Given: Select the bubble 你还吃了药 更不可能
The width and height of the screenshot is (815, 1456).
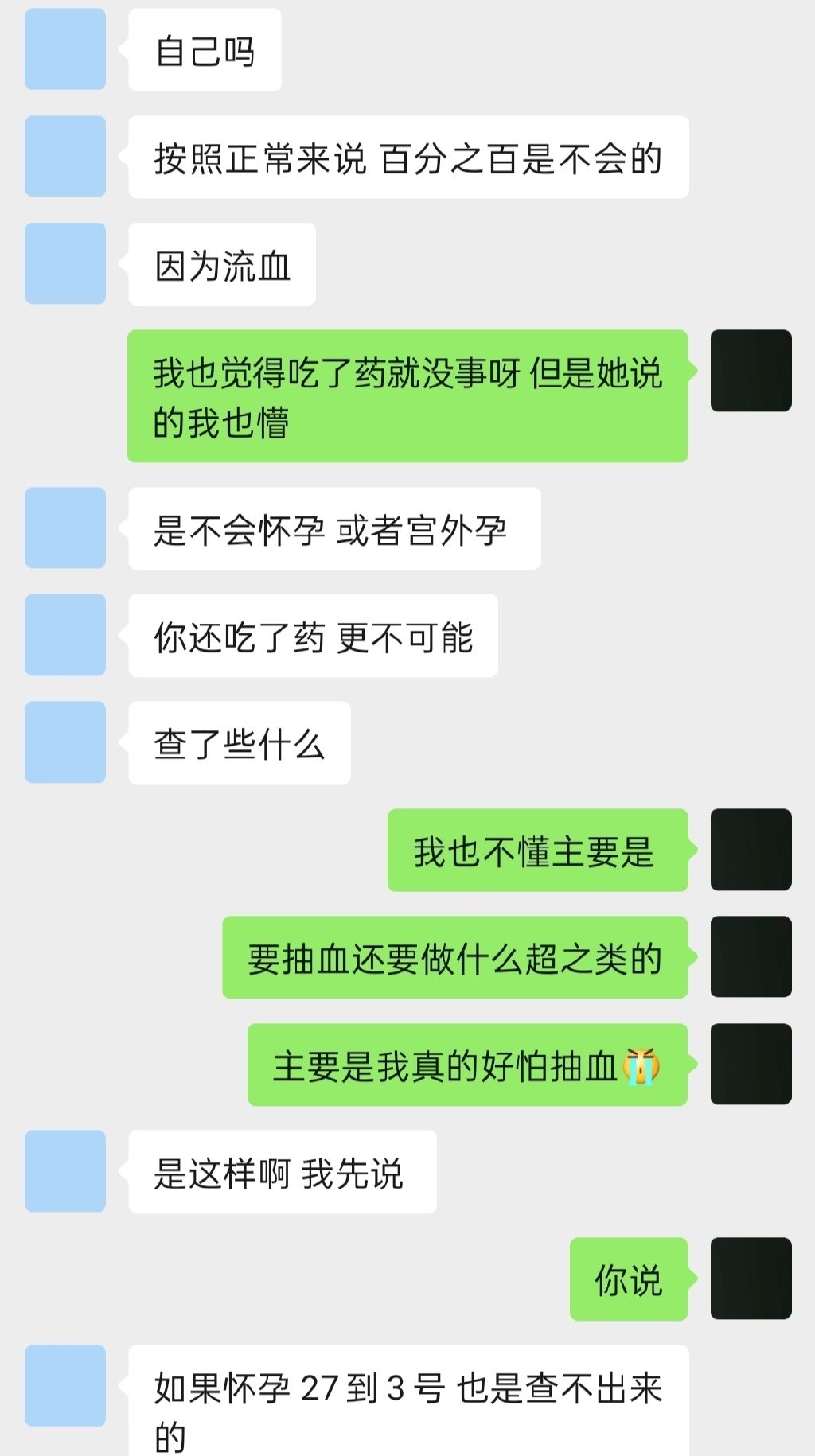Looking at the screenshot, I should 313,635.
